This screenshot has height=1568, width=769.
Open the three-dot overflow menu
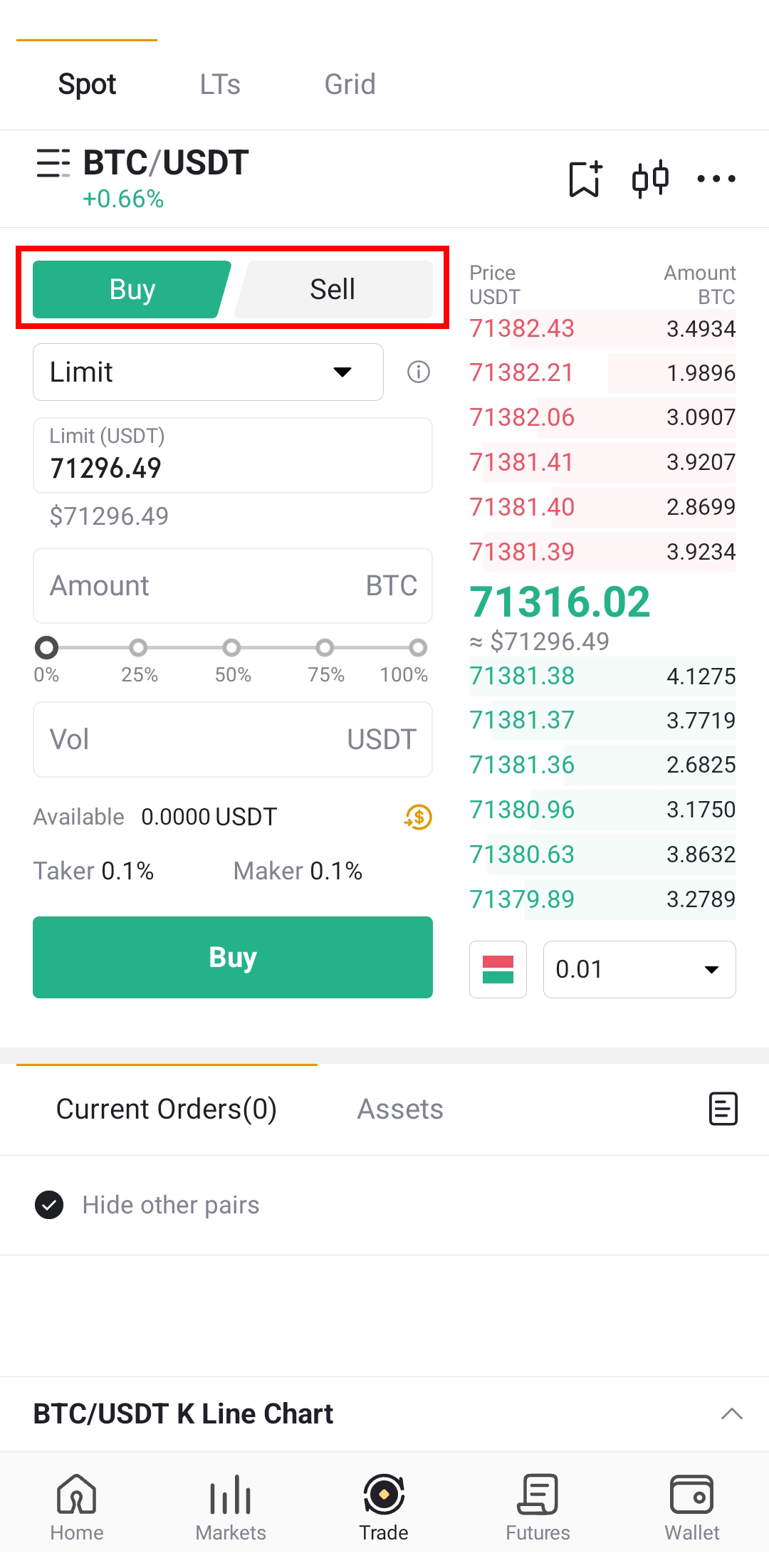coord(716,179)
